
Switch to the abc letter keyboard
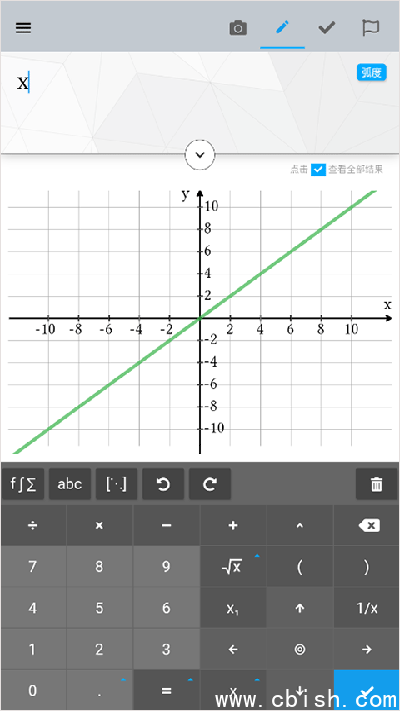pos(70,484)
